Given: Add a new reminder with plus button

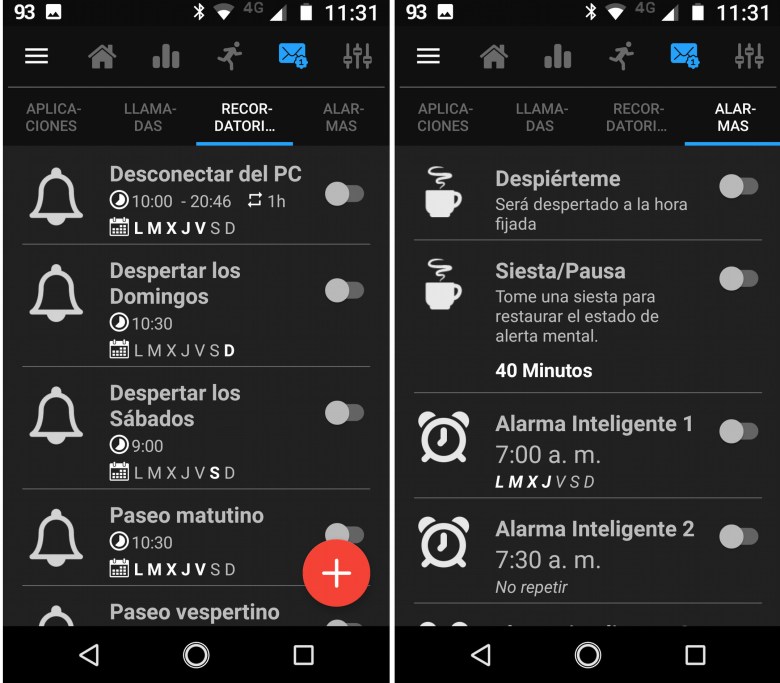Looking at the screenshot, I should (x=336, y=573).
